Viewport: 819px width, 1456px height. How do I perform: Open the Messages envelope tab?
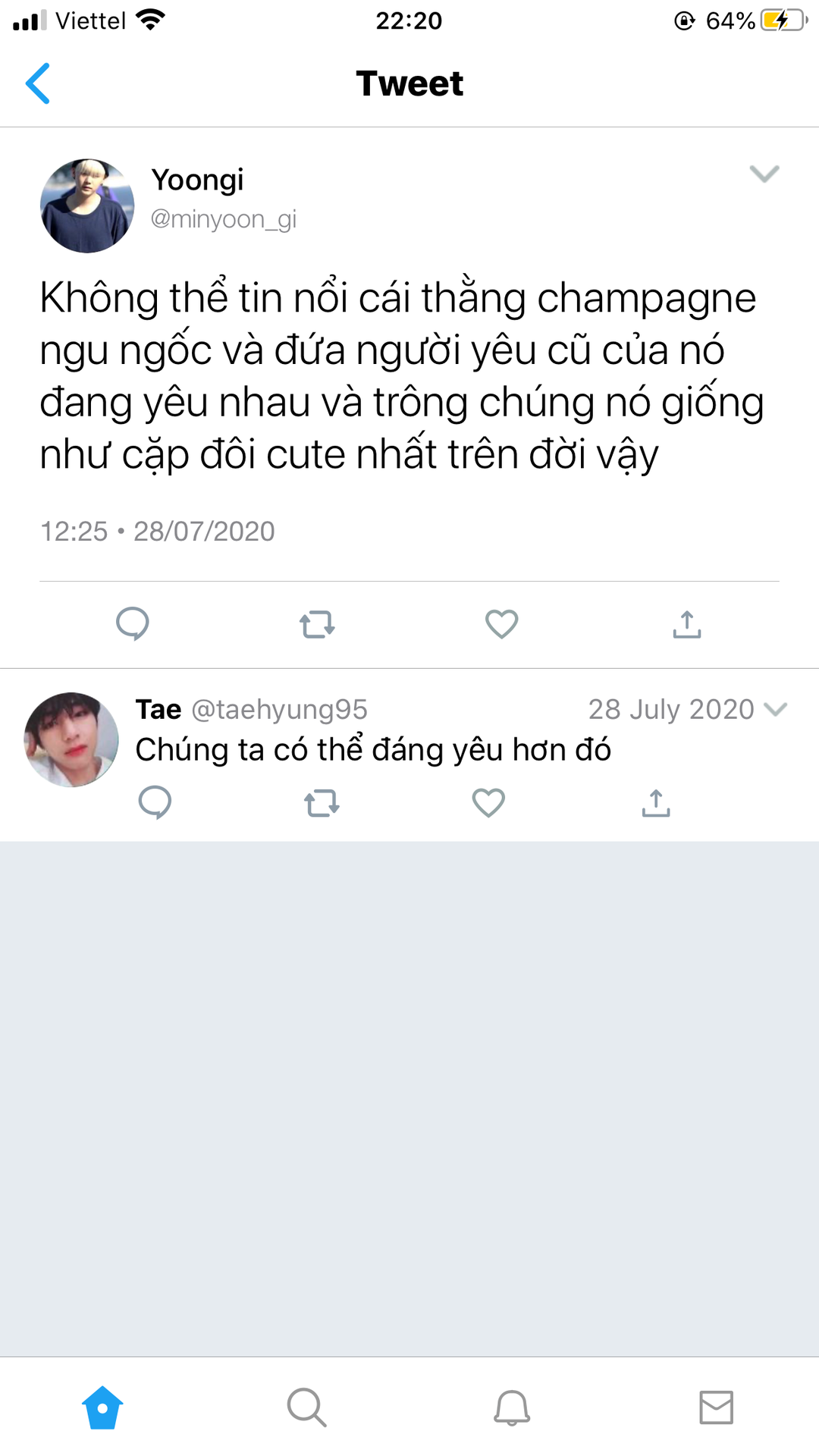click(716, 1407)
